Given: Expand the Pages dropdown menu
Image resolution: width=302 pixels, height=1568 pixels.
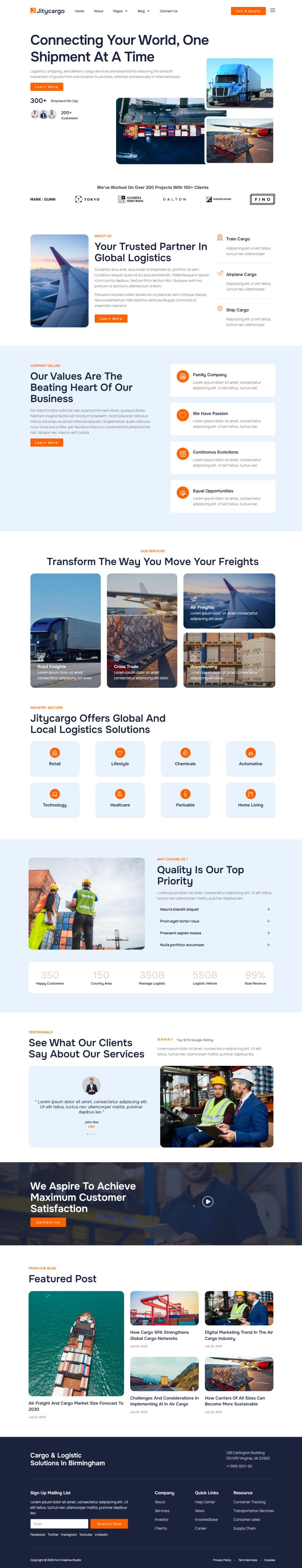Looking at the screenshot, I should tap(120, 11).
